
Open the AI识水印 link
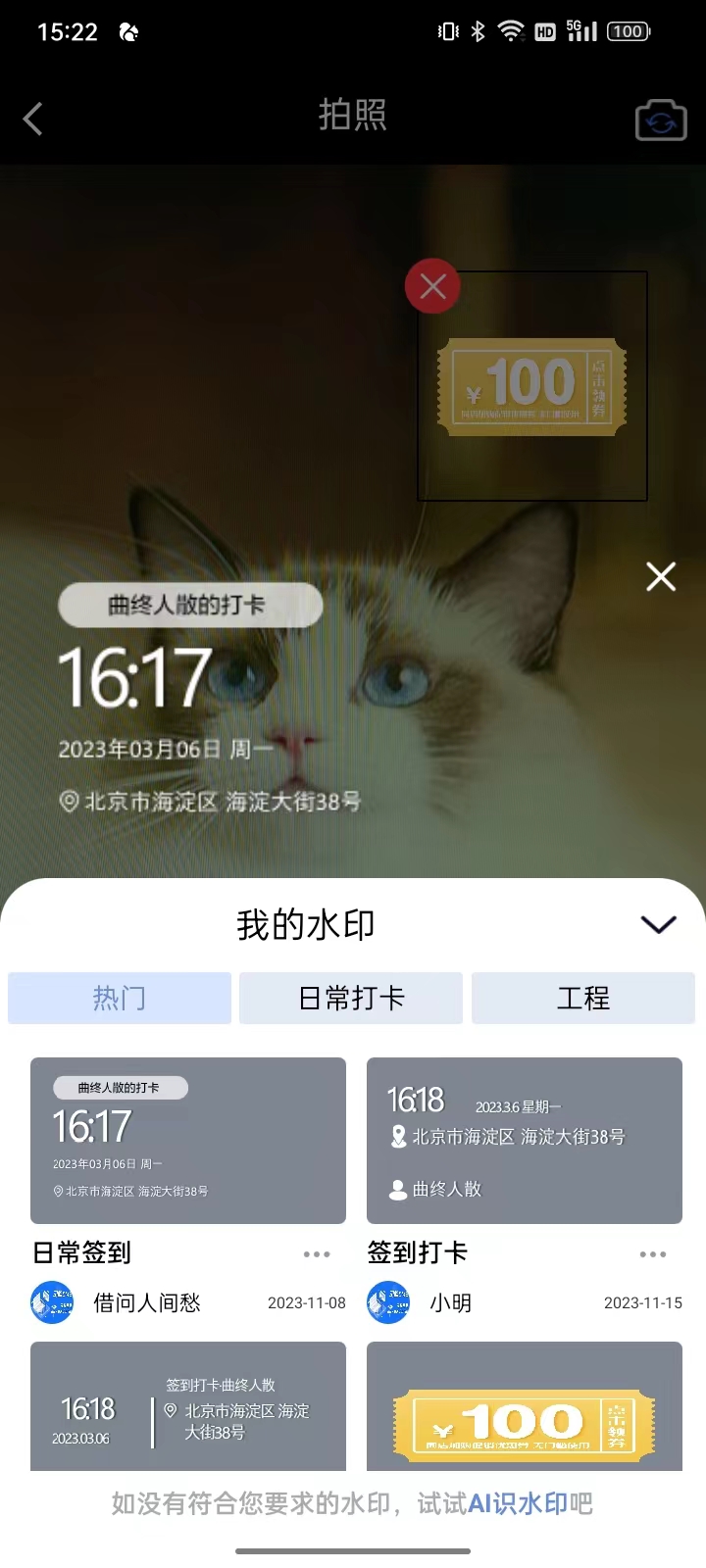pyautogui.click(x=518, y=1503)
